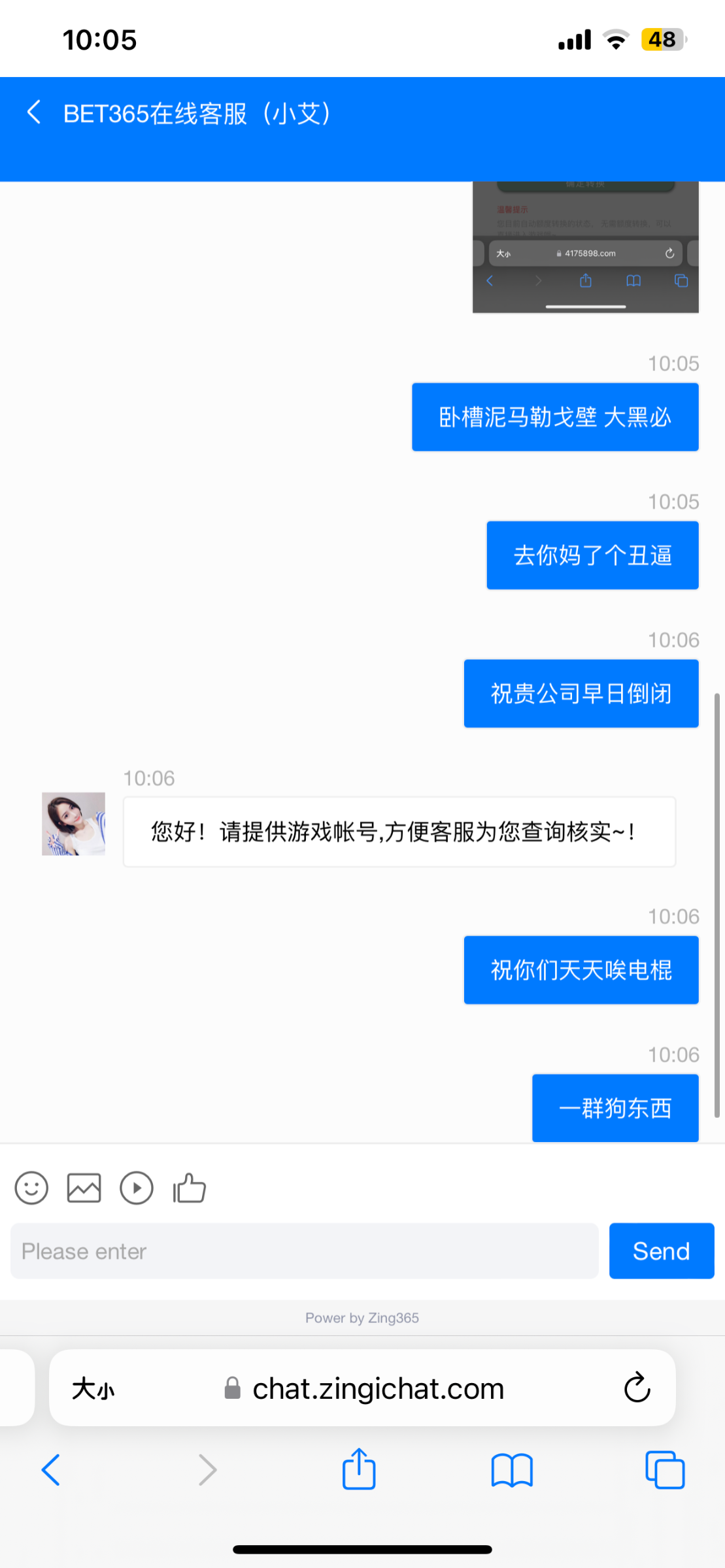Navigate forward a page in Safari
The width and height of the screenshot is (725, 1568).
coord(207,1470)
